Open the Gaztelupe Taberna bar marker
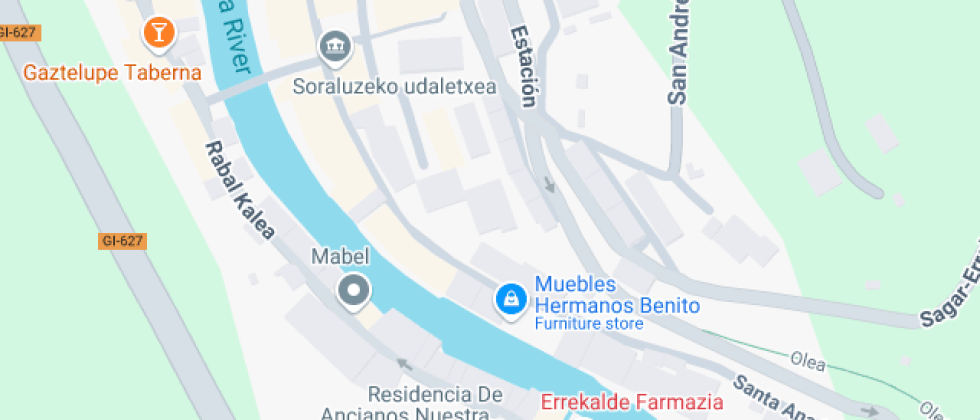 click(158, 33)
